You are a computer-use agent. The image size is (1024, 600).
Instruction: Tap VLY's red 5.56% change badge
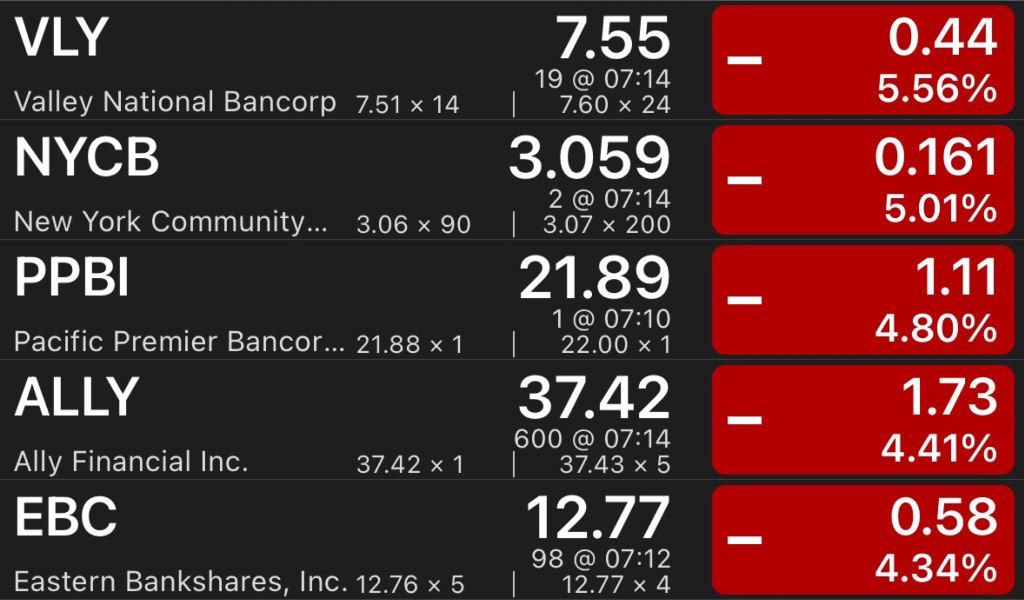click(x=862, y=60)
